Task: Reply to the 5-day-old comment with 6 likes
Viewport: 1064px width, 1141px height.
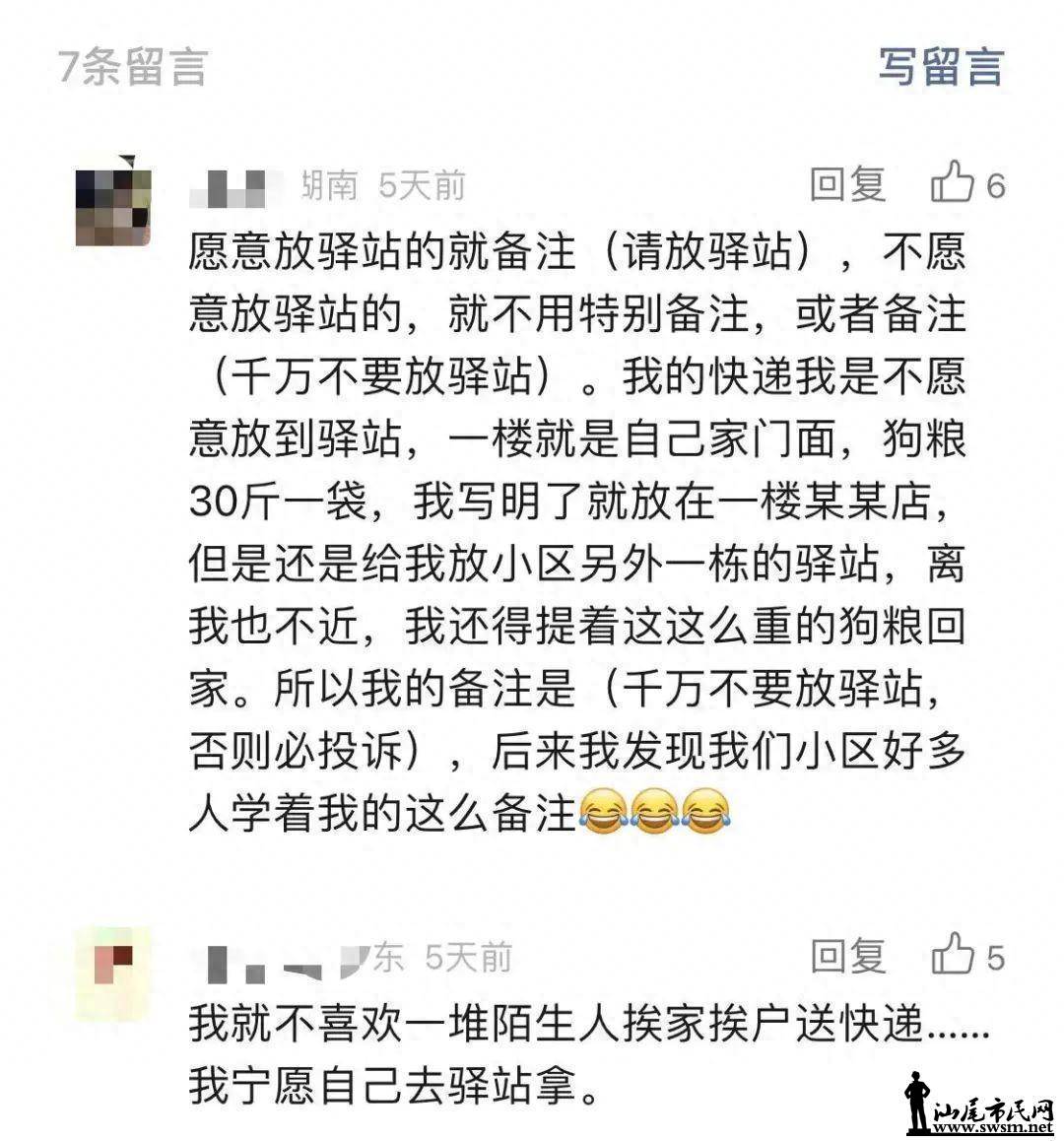Action: (x=847, y=184)
